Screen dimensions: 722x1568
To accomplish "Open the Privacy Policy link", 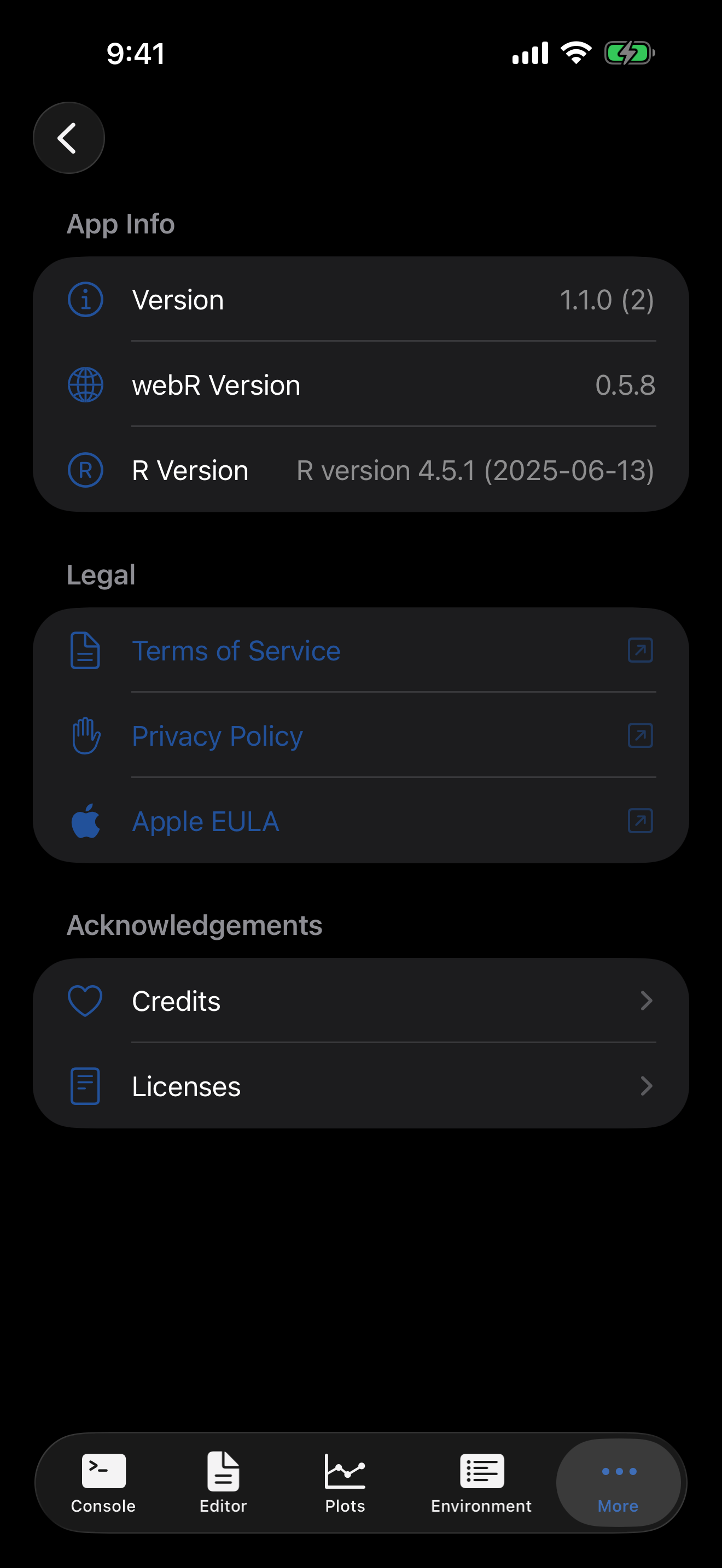I will point(217,735).
